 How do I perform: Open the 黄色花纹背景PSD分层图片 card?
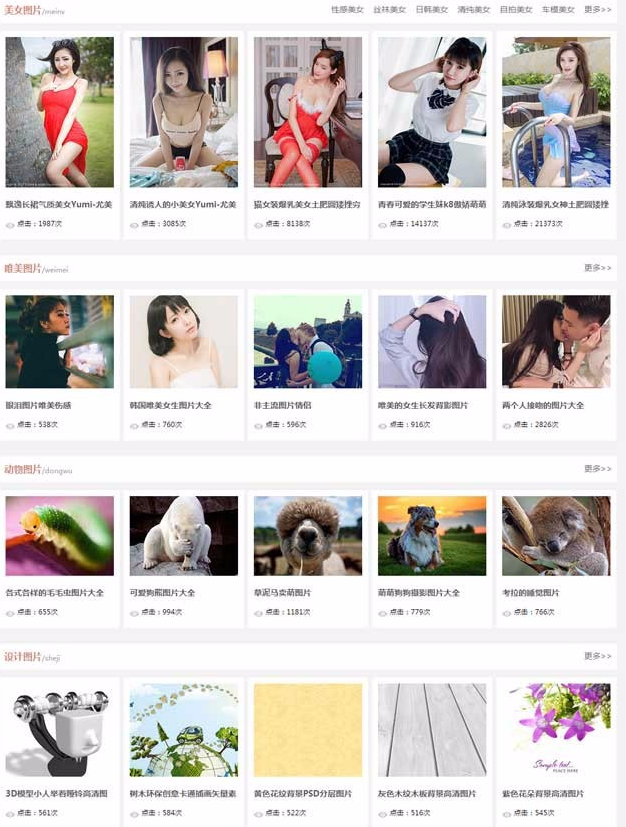[x=307, y=730]
